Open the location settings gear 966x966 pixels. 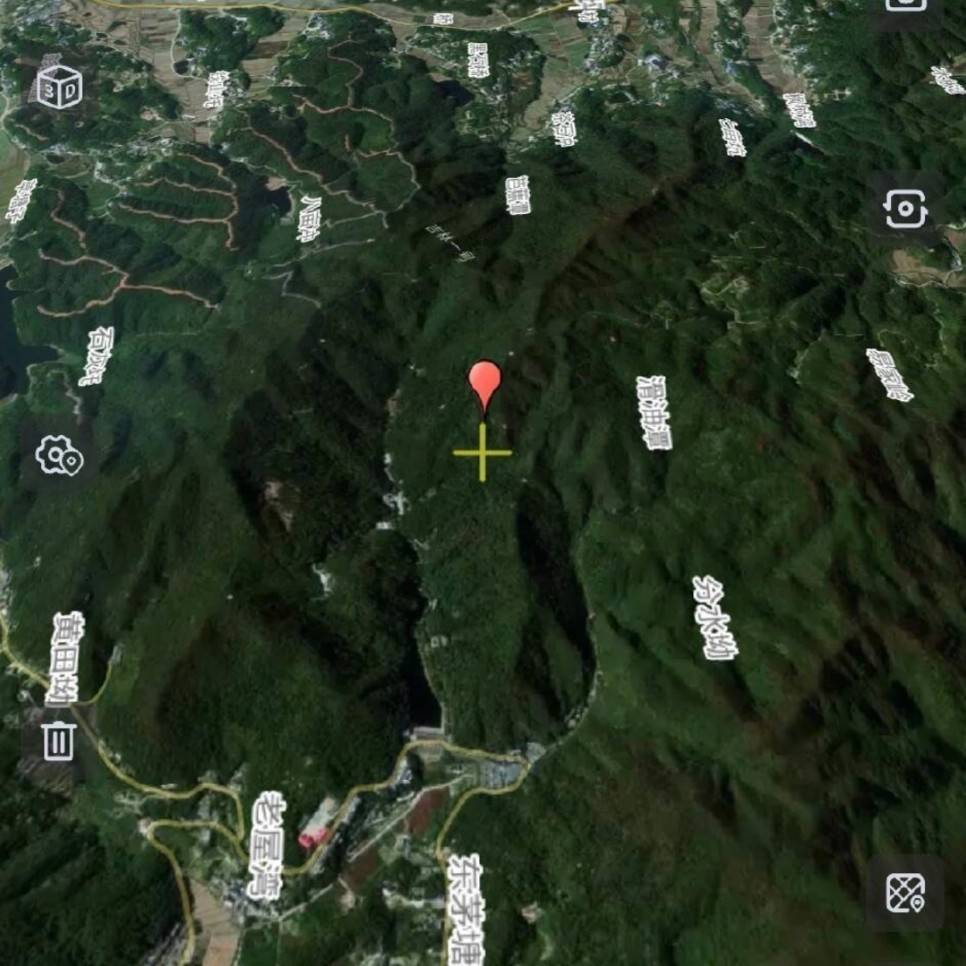pyautogui.click(x=59, y=457)
